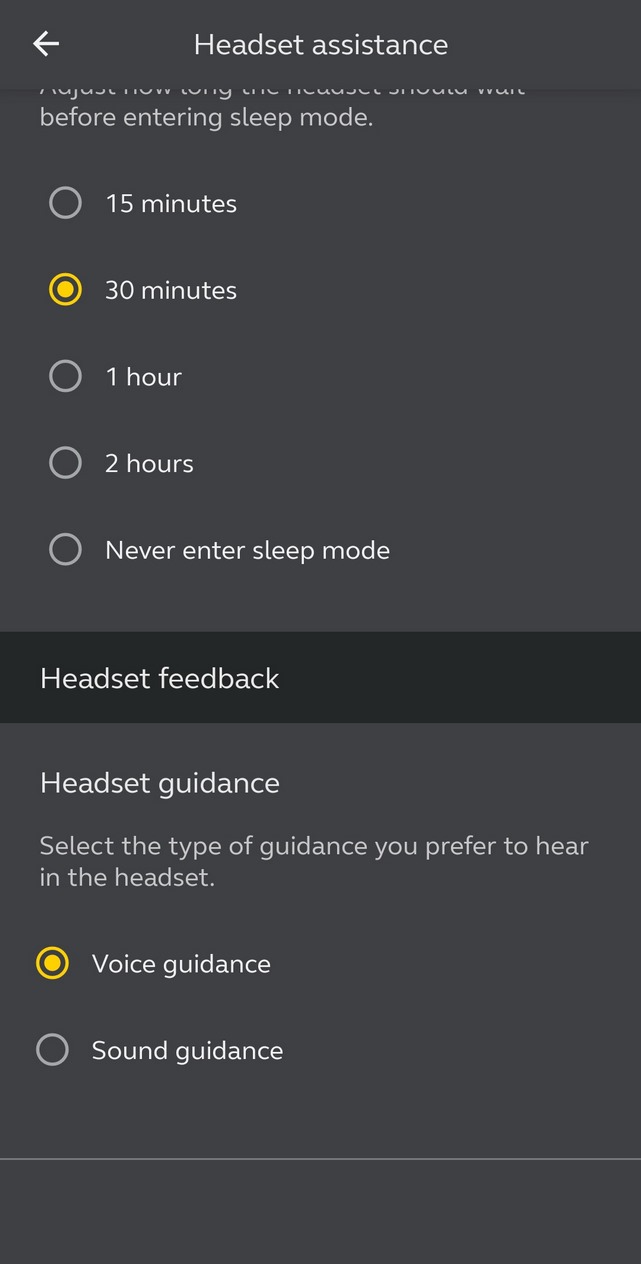Viewport: 641px width, 1264px height.
Task: Set sleep mode delay to 1 hour
Action: [320, 377]
